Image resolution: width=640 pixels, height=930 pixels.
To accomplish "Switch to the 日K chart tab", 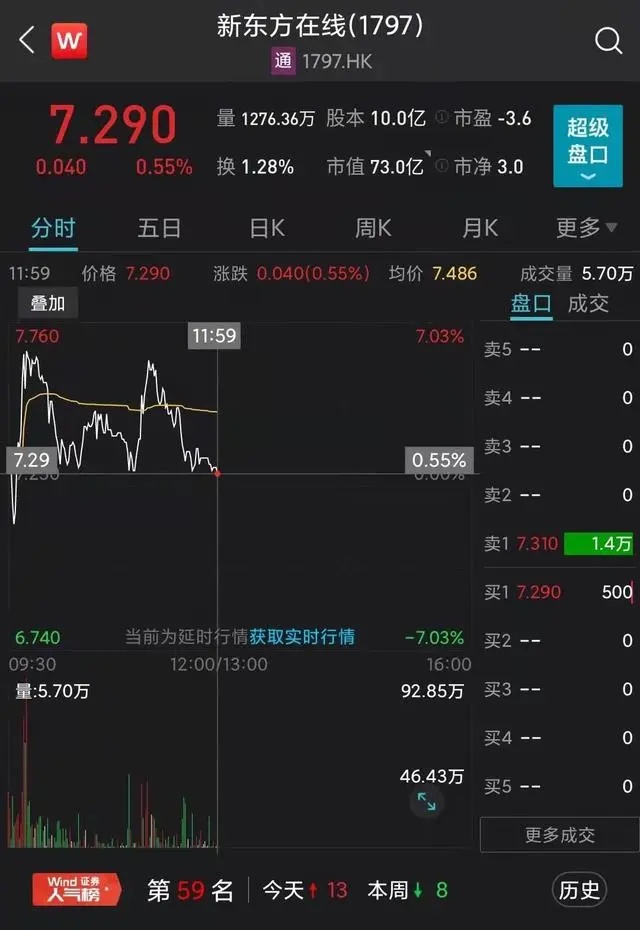I will [x=267, y=228].
